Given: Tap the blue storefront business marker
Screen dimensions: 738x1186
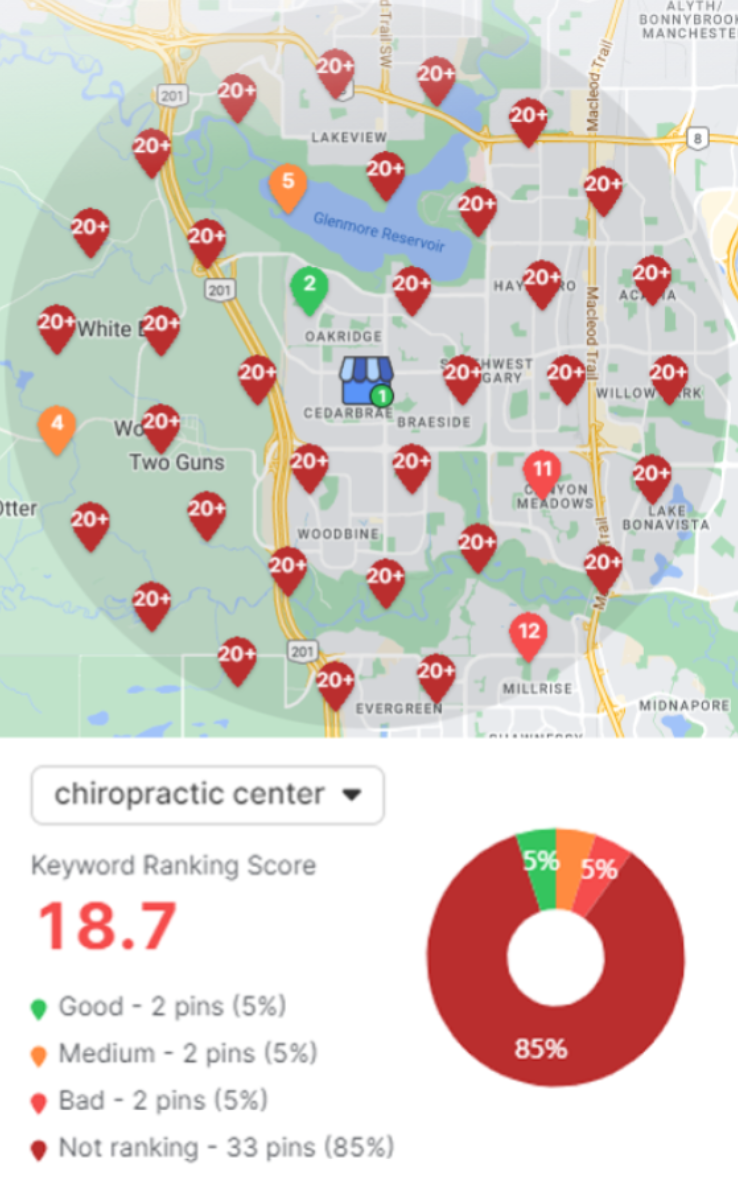Looking at the screenshot, I should pos(366,379).
